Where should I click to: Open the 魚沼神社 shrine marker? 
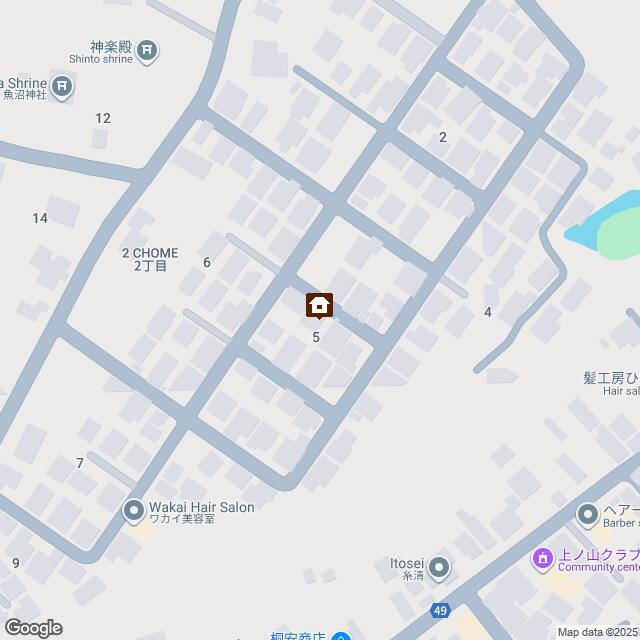click(63, 88)
